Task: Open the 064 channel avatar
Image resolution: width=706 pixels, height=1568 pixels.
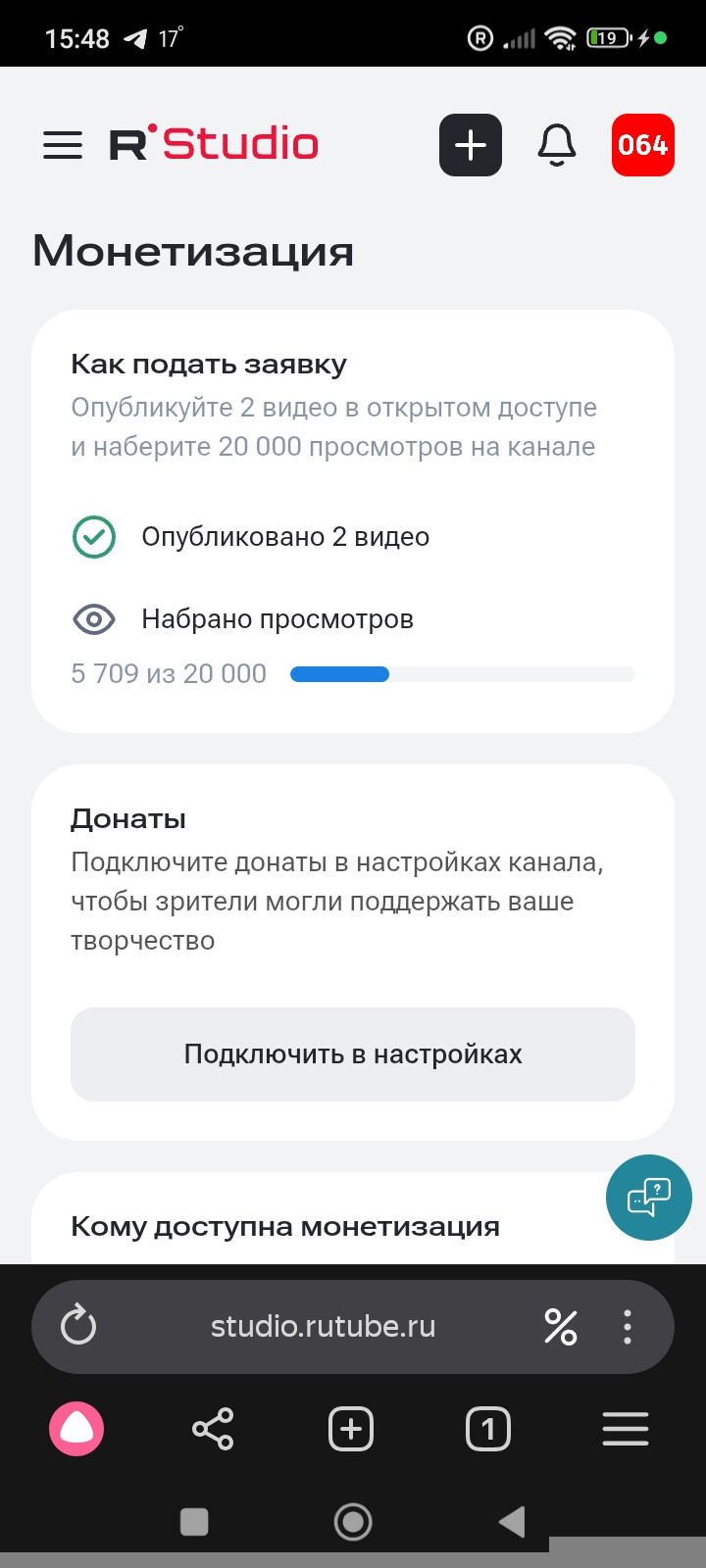Action: click(x=642, y=145)
